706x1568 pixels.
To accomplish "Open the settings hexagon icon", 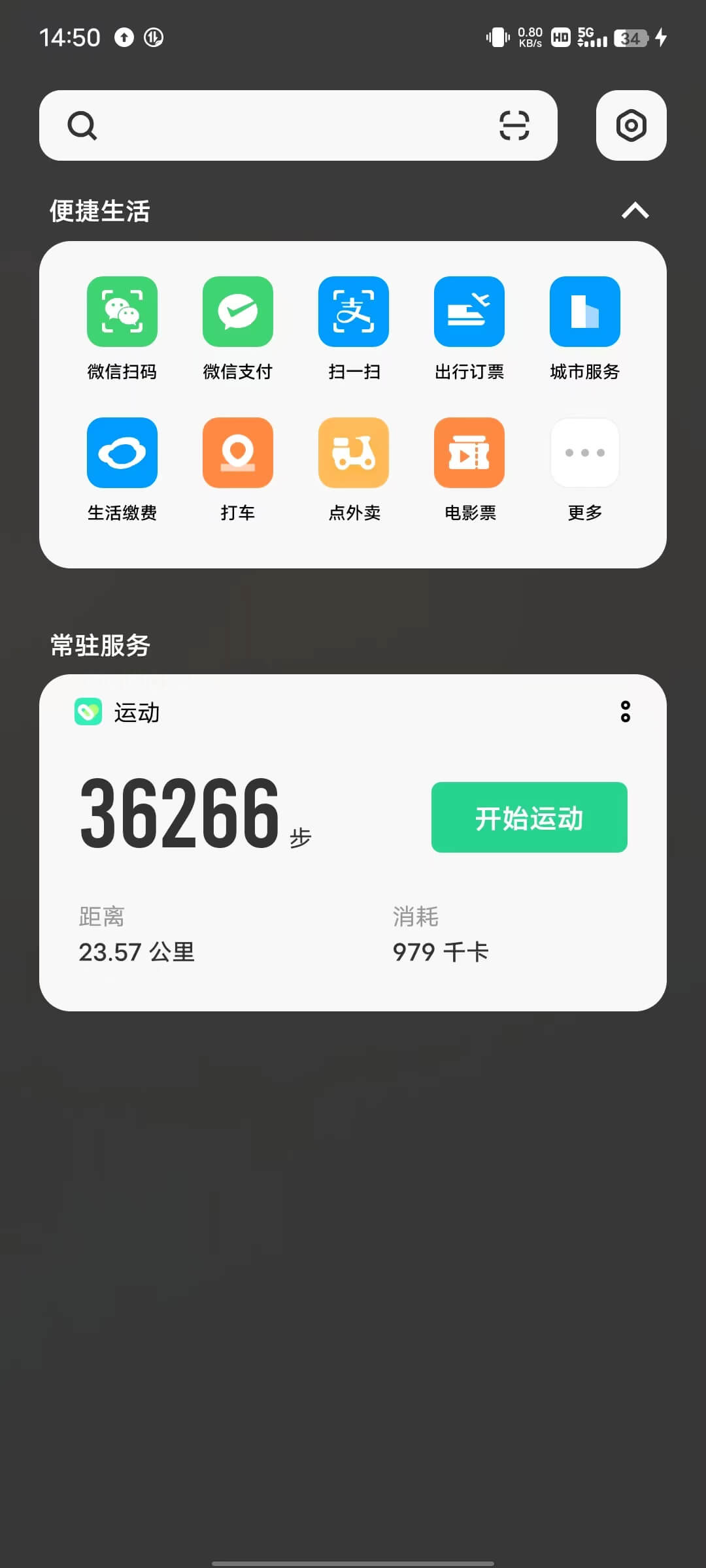I will 631,125.
